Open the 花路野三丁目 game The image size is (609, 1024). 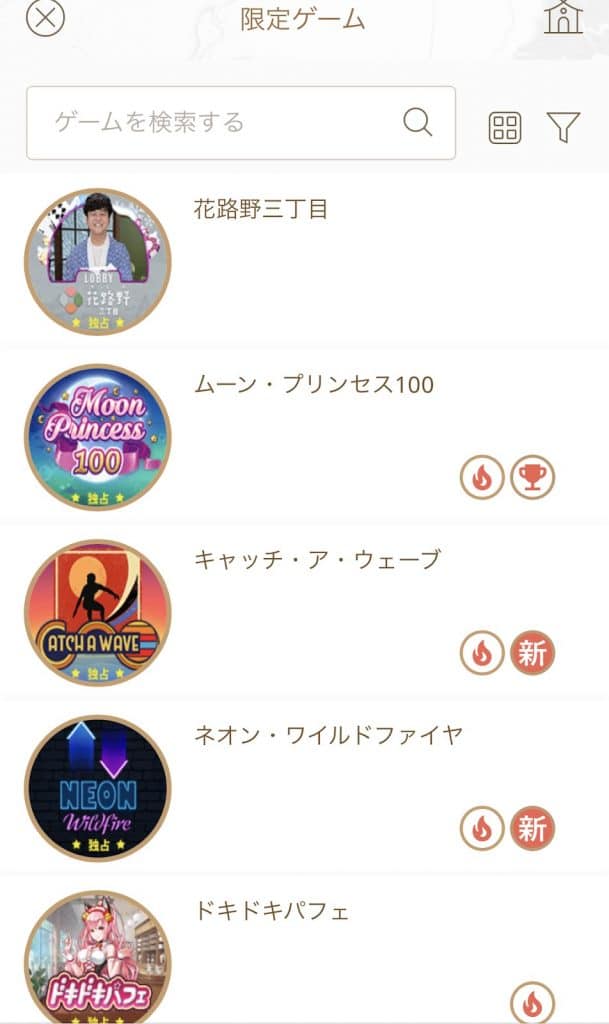[98, 261]
